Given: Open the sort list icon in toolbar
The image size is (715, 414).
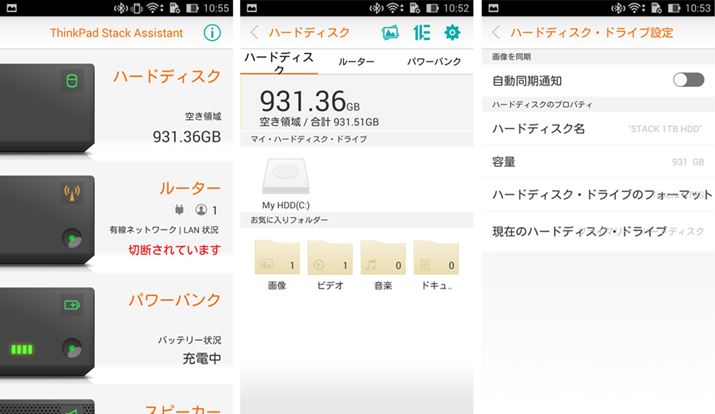Looking at the screenshot, I should 421,33.
